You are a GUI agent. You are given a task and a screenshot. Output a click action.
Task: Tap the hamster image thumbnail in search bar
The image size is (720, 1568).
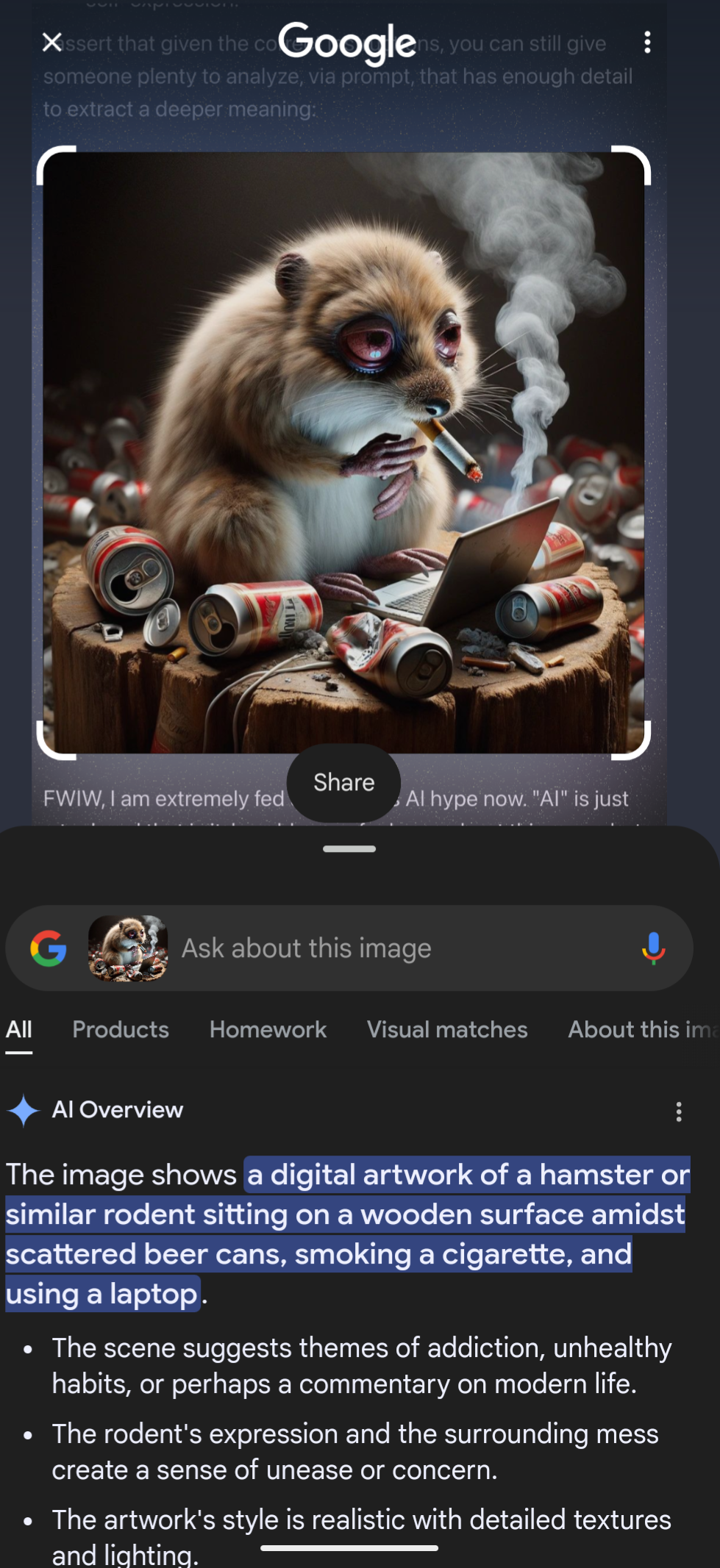click(x=128, y=948)
